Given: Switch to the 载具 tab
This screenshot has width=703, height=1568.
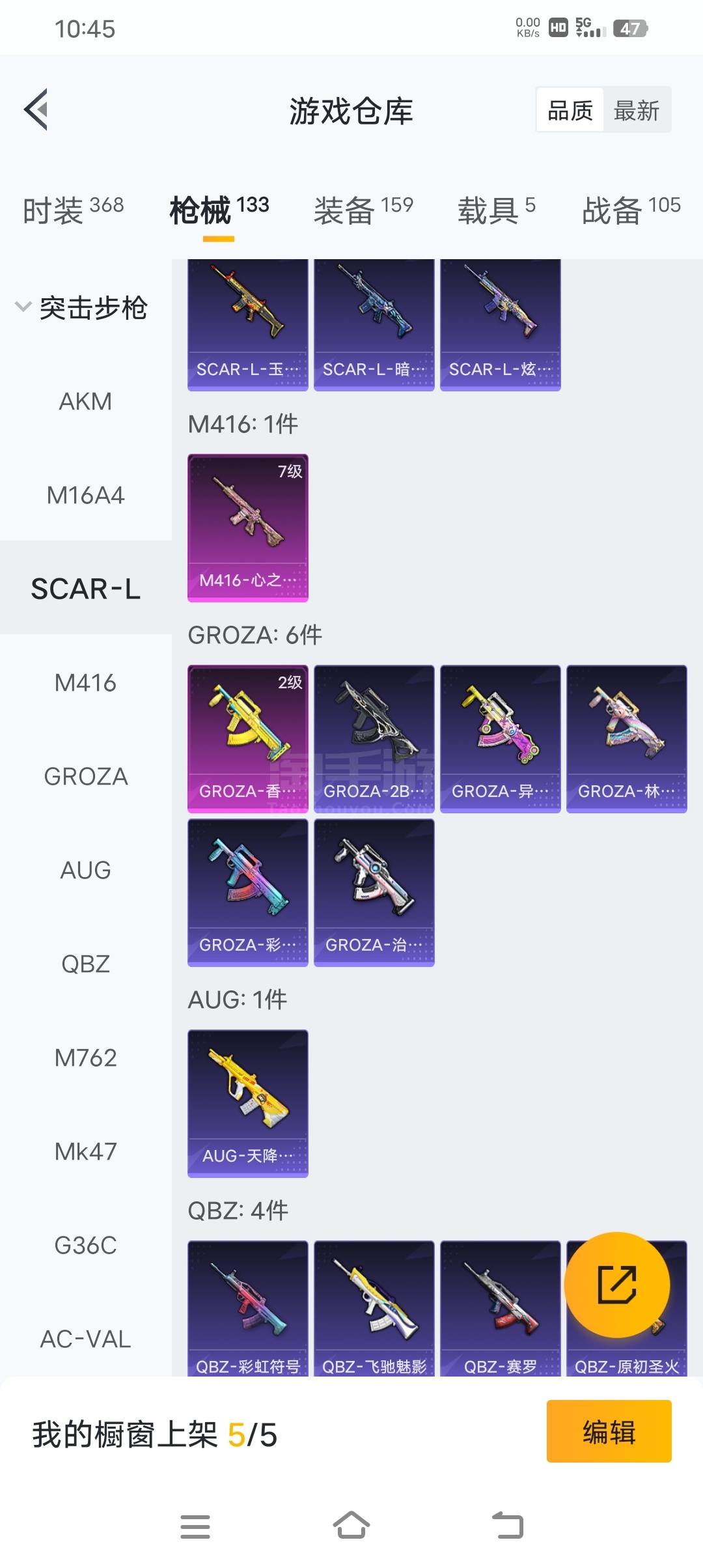Looking at the screenshot, I should 497,210.
